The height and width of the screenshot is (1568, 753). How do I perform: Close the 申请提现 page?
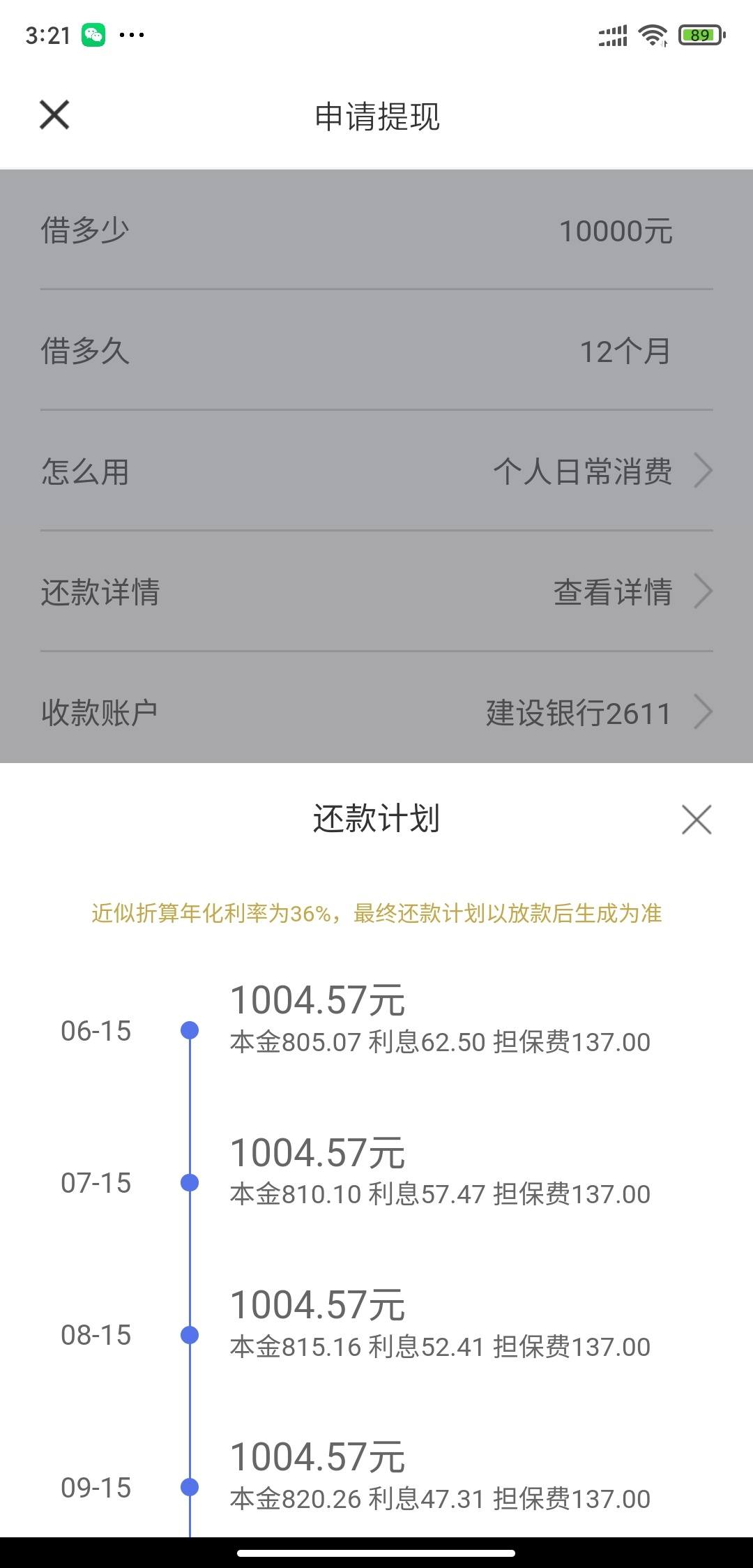coord(54,115)
